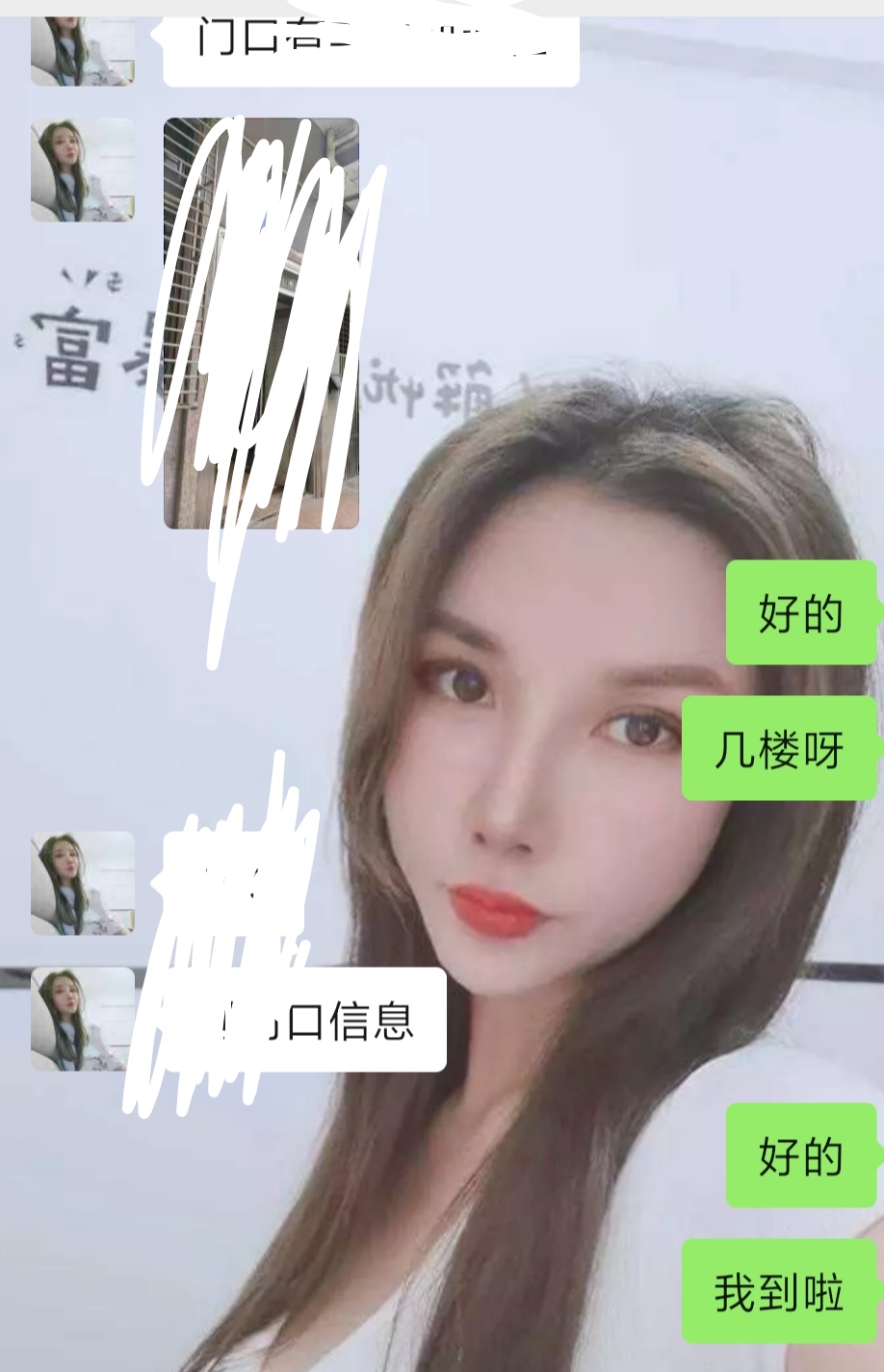Screen dimensions: 884x1372
Task: Select the 几楼呀 question bubble
Action: pyautogui.click(x=778, y=749)
